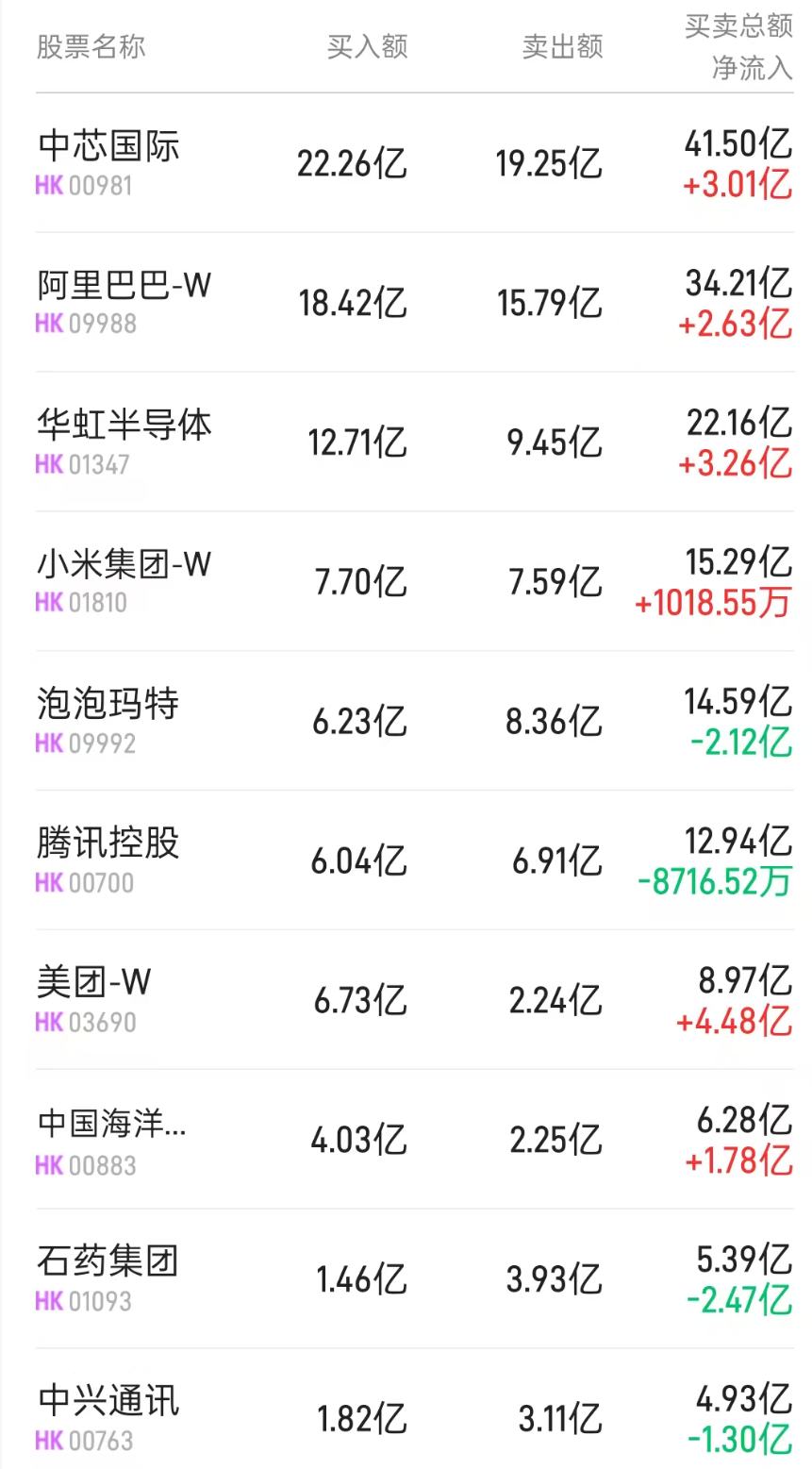This screenshot has height=1469, width=812.
Task: Sort by 买卖总额 净流入 column
Action: 737,44
